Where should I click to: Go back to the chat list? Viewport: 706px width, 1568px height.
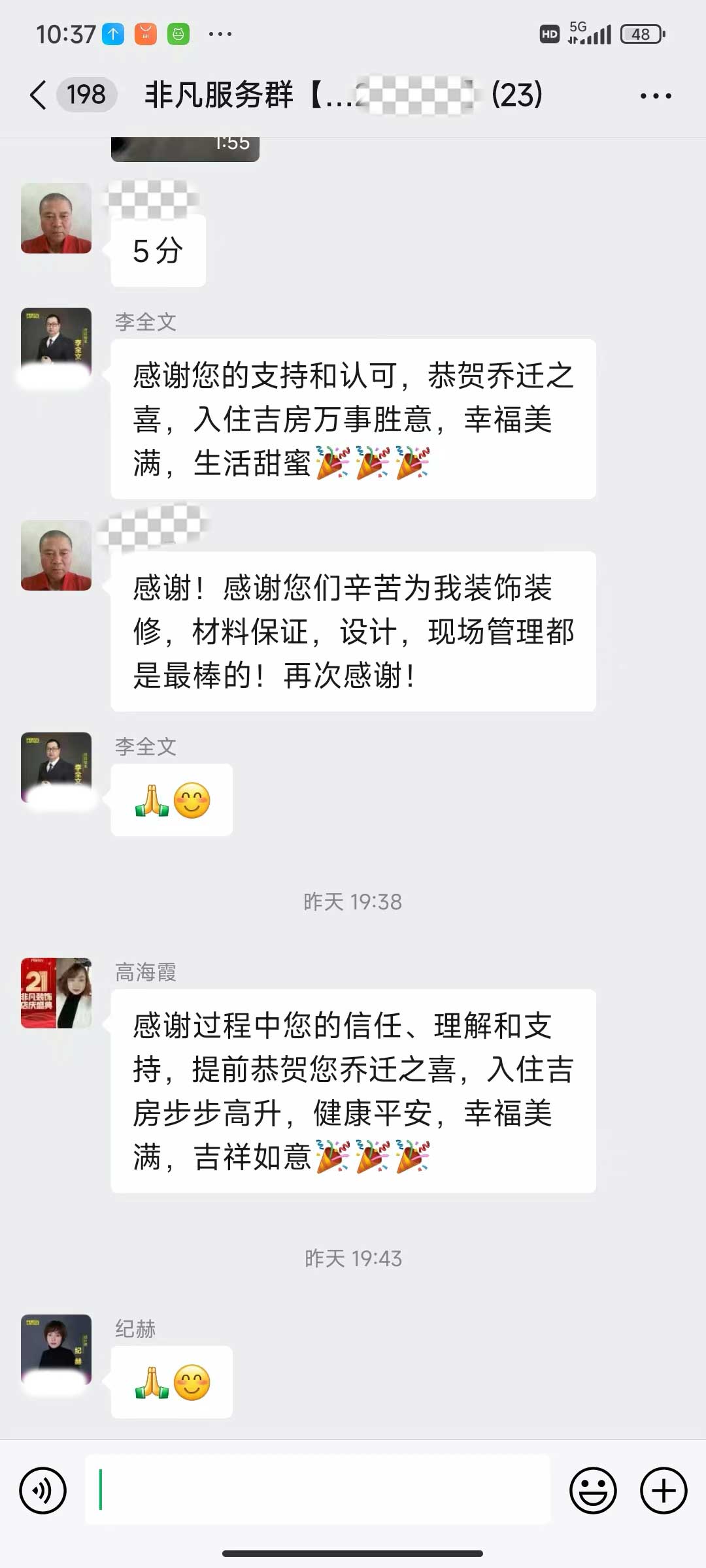(x=38, y=95)
